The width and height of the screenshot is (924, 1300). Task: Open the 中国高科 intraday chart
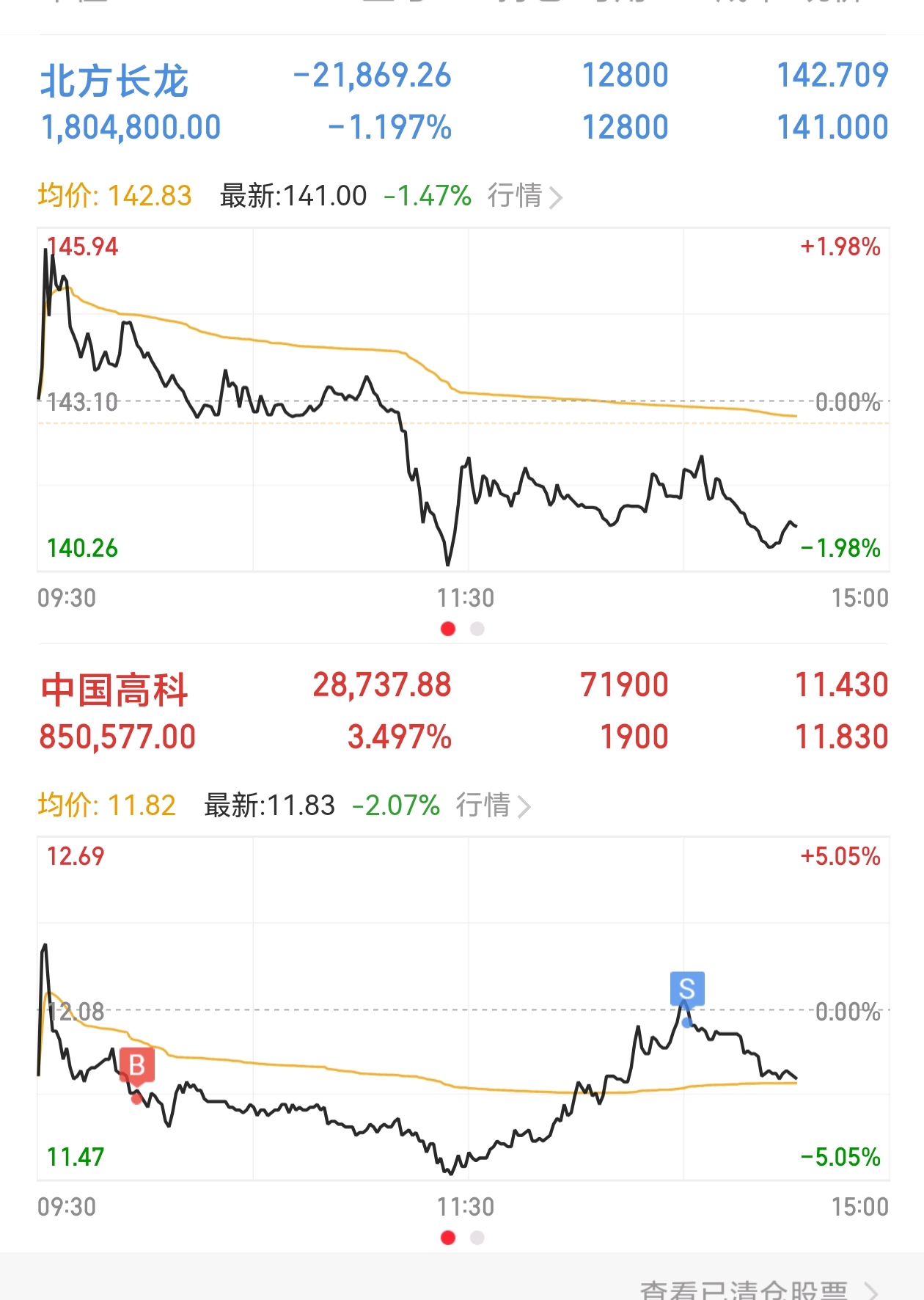[463, 1009]
